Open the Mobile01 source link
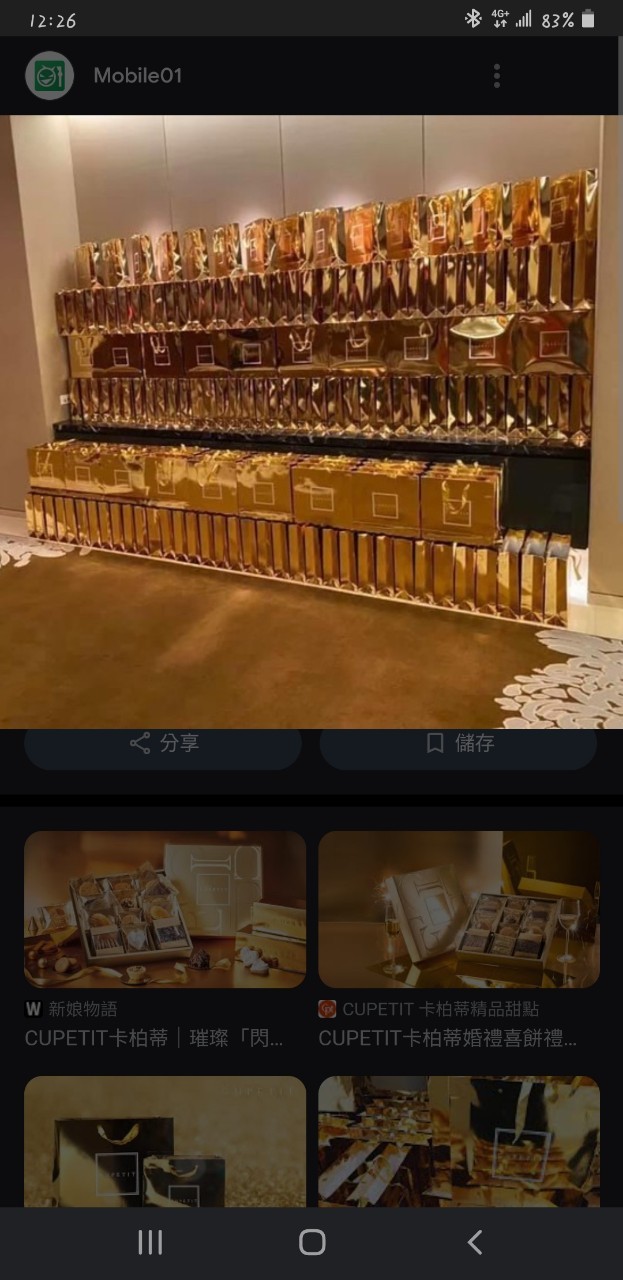The image size is (623, 1280). (x=137, y=76)
